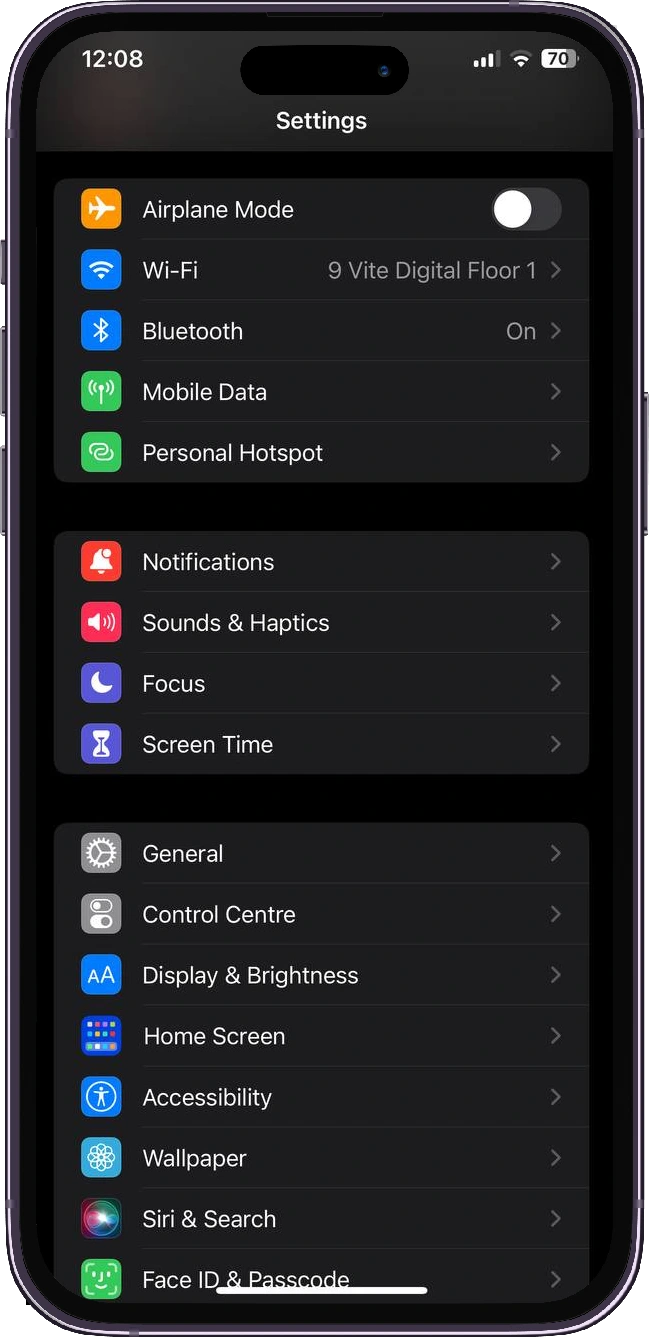Select the Wallpaper row

point(321,1158)
